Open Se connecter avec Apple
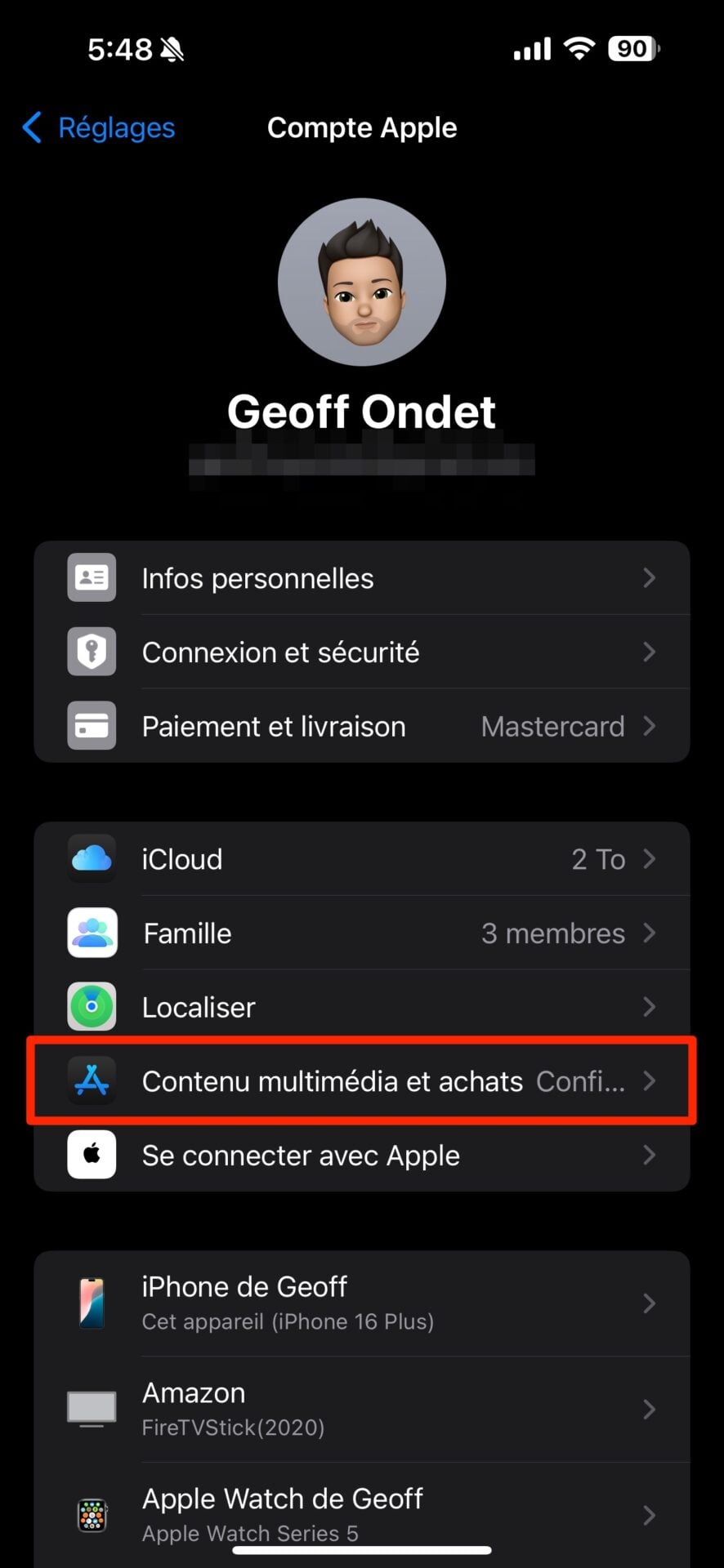724x1568 pixels. pos(362,1155)
